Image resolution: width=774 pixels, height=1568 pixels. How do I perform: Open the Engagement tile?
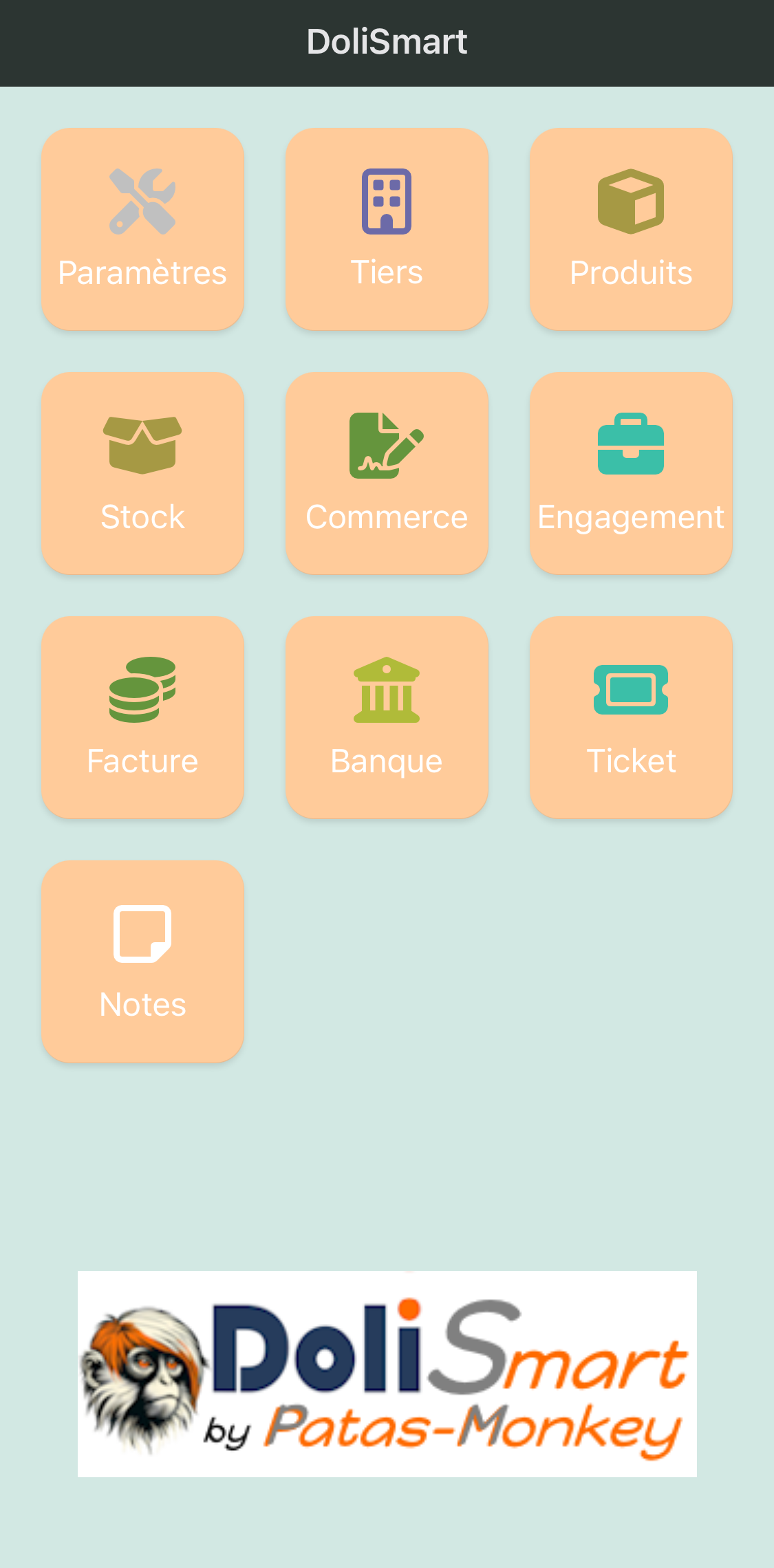631,473
